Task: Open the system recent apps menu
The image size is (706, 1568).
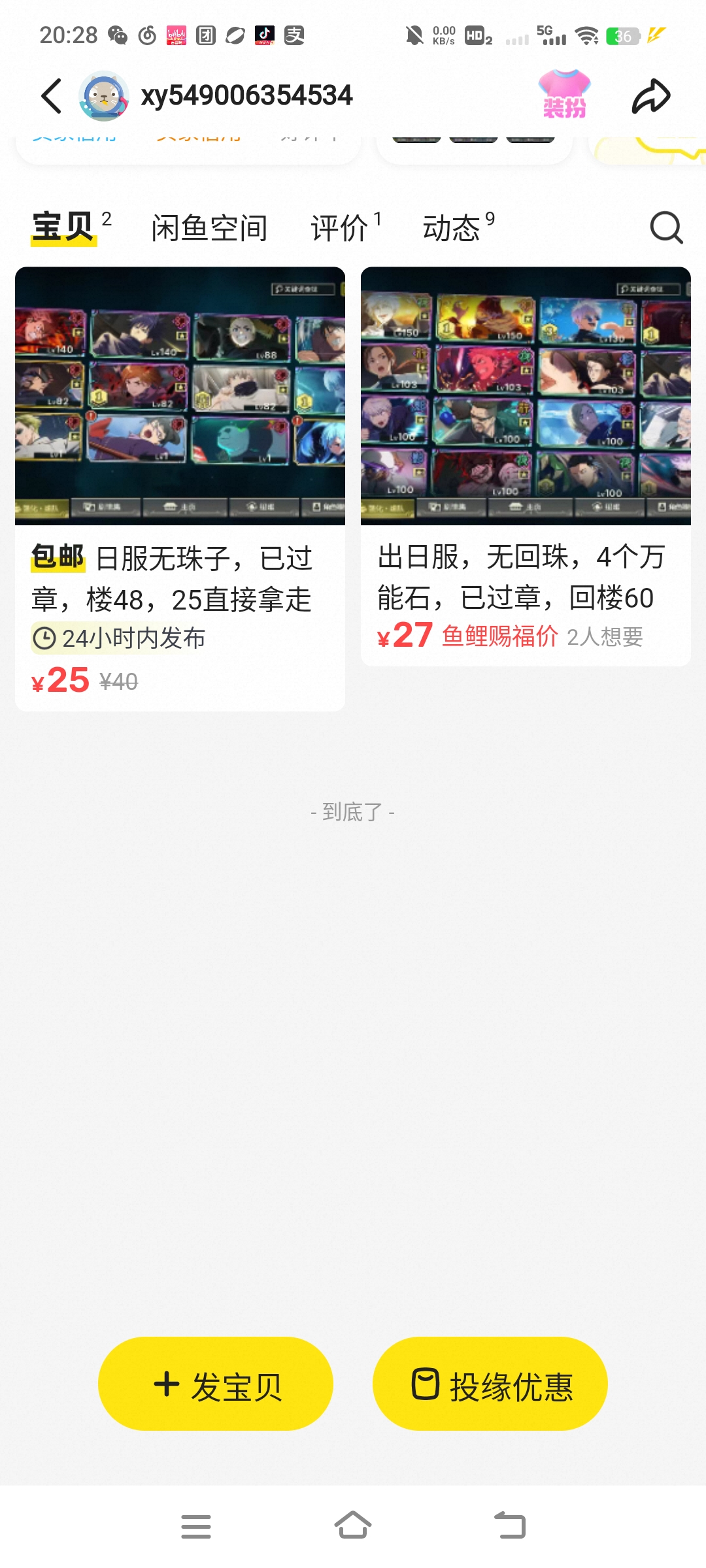Action: [x=196, y=1526]
